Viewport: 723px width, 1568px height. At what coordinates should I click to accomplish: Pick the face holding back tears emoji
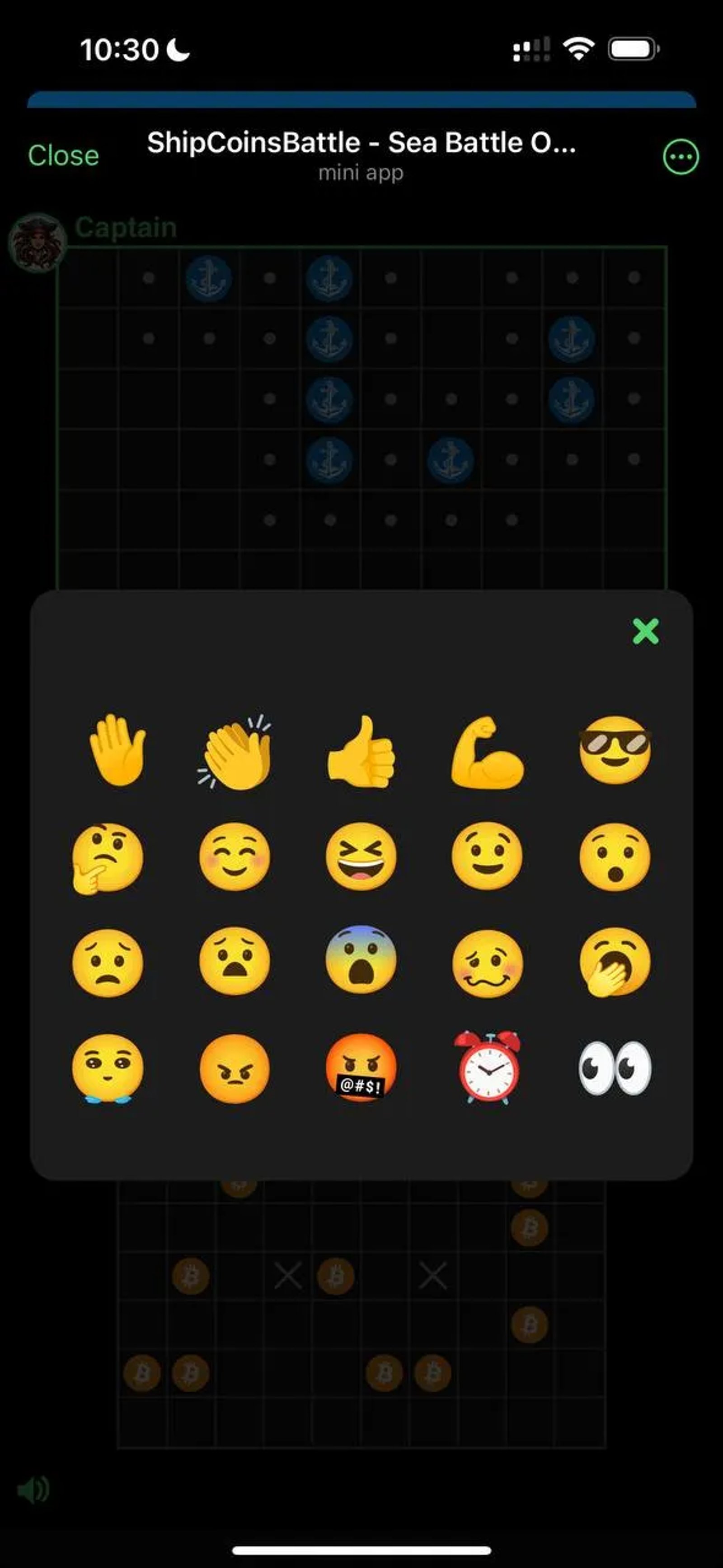tap(108, 1068)
